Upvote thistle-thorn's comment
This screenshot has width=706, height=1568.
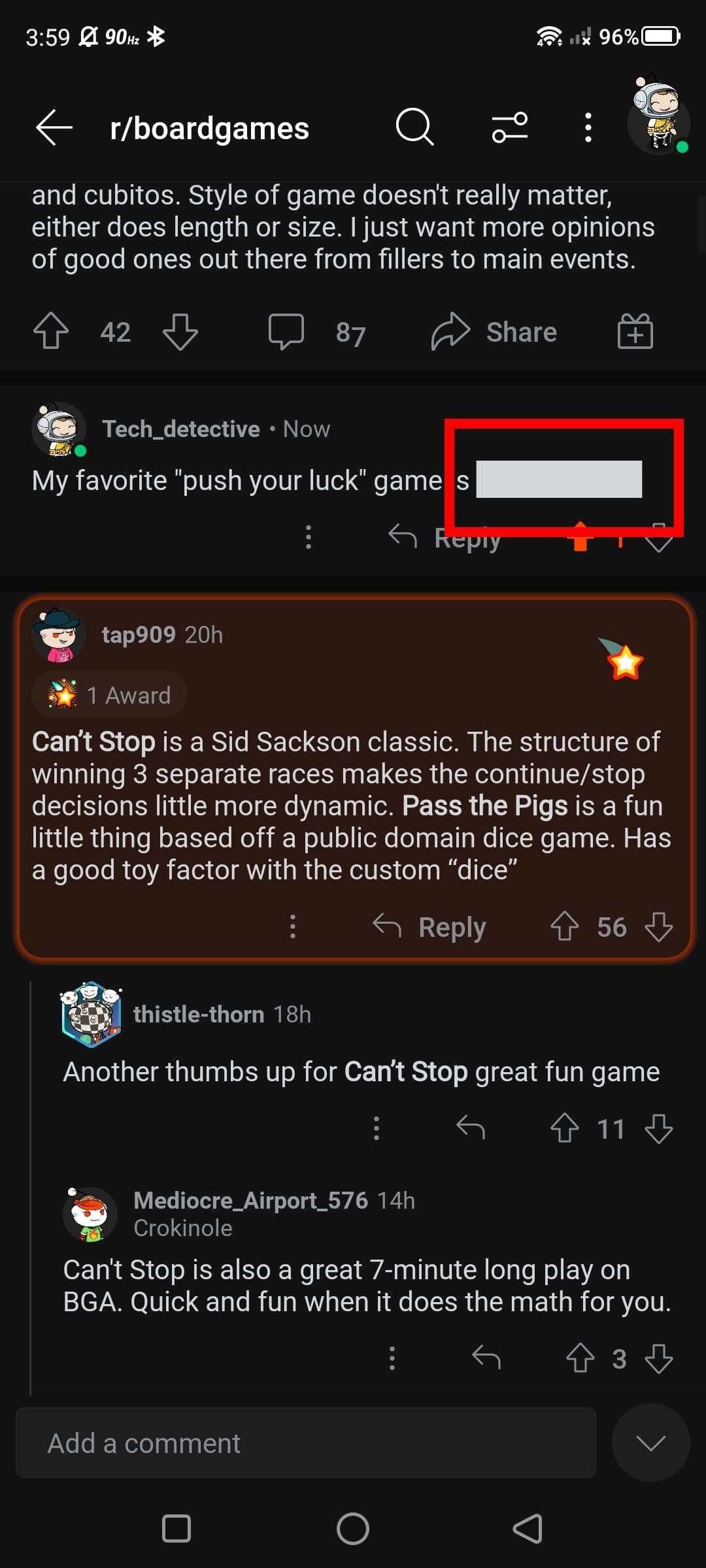point(564,1128)
